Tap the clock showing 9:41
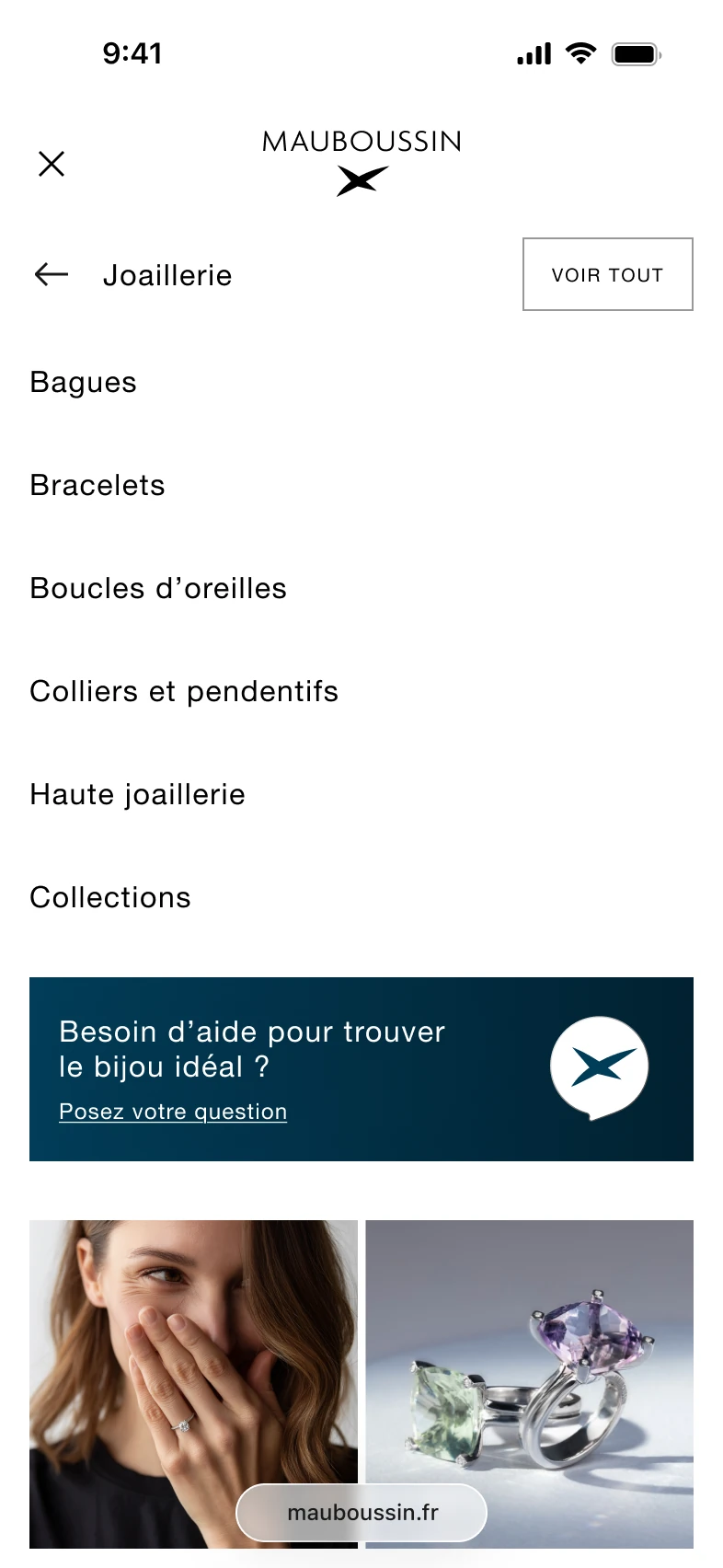The width and height of the screenshot is (723, 1568). pyautogui.click(x=133, y=53)
